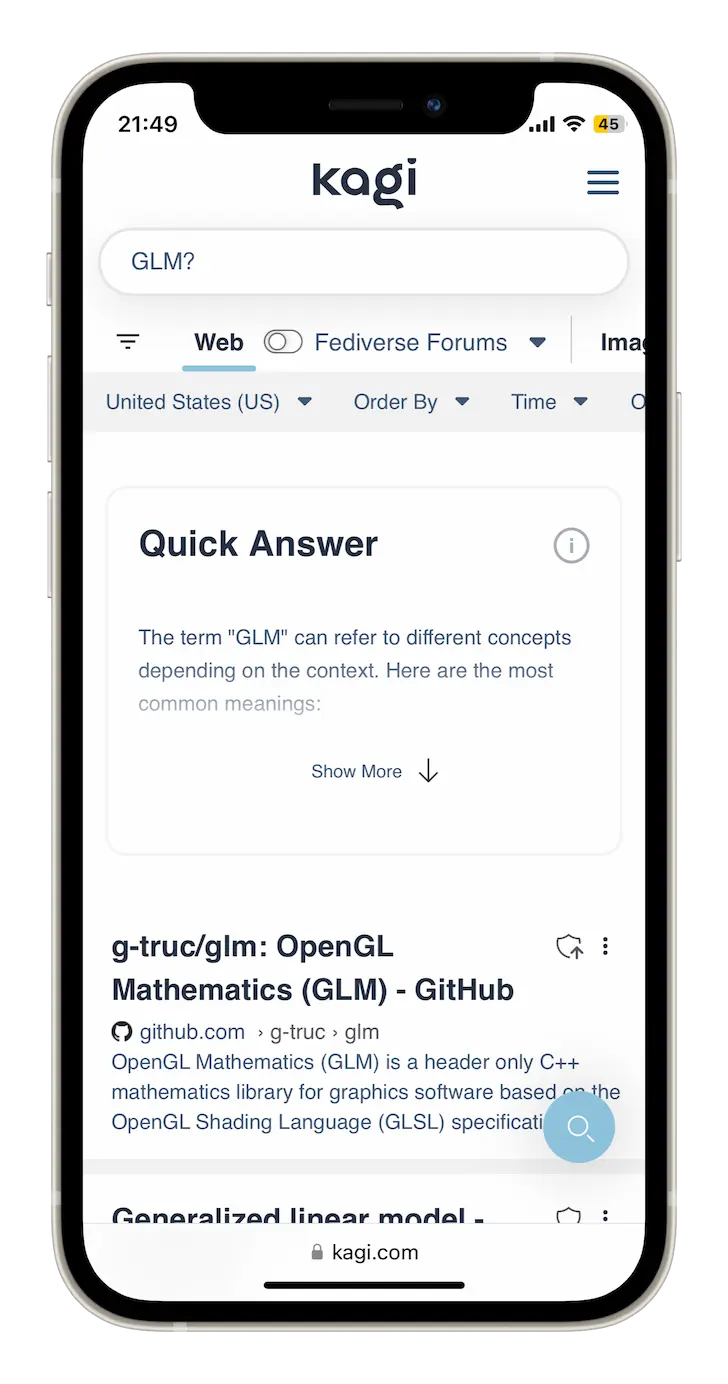Open the hamburger menu
Image resolution: width=728 pixels, height=1384 pixels.
pos(602,182)
